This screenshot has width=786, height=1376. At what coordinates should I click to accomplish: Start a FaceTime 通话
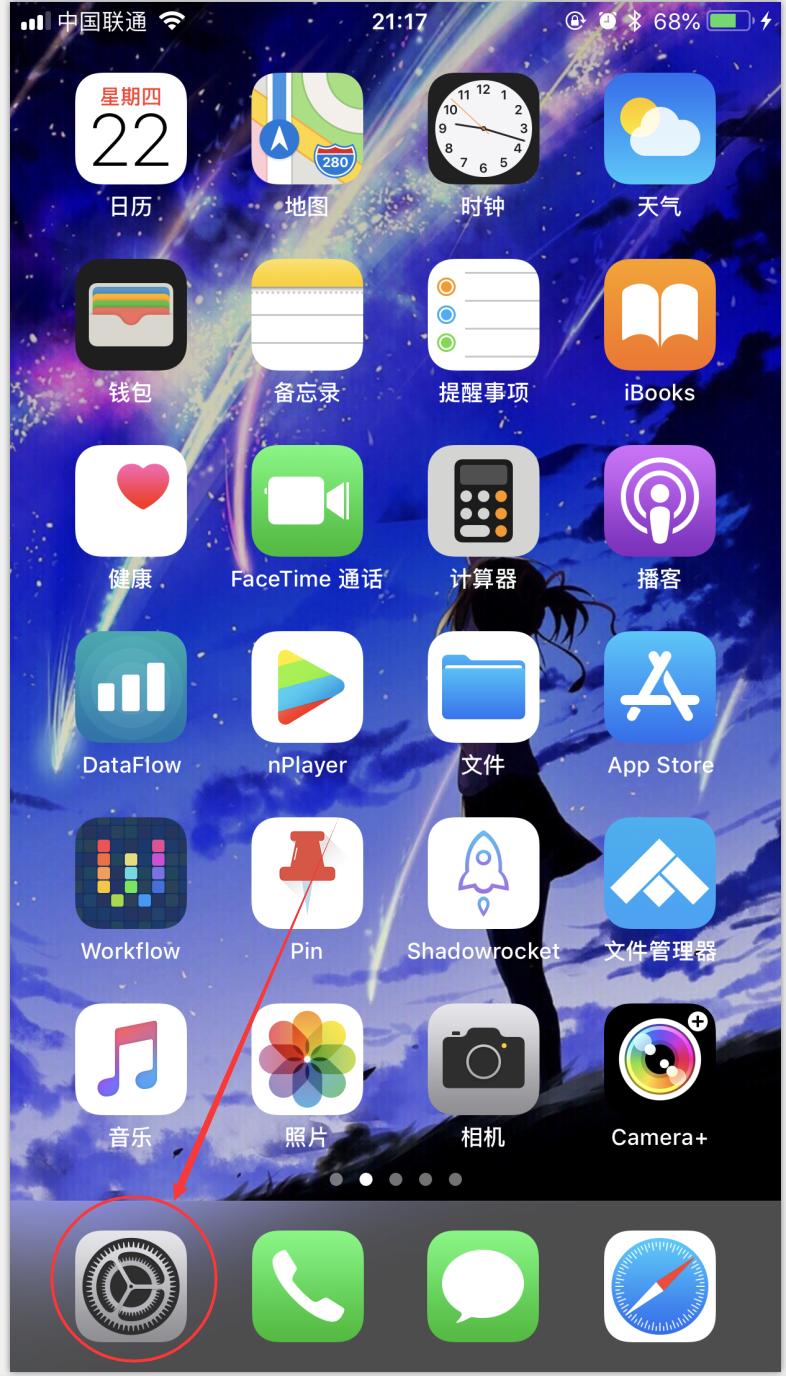[x=307, y=502]
